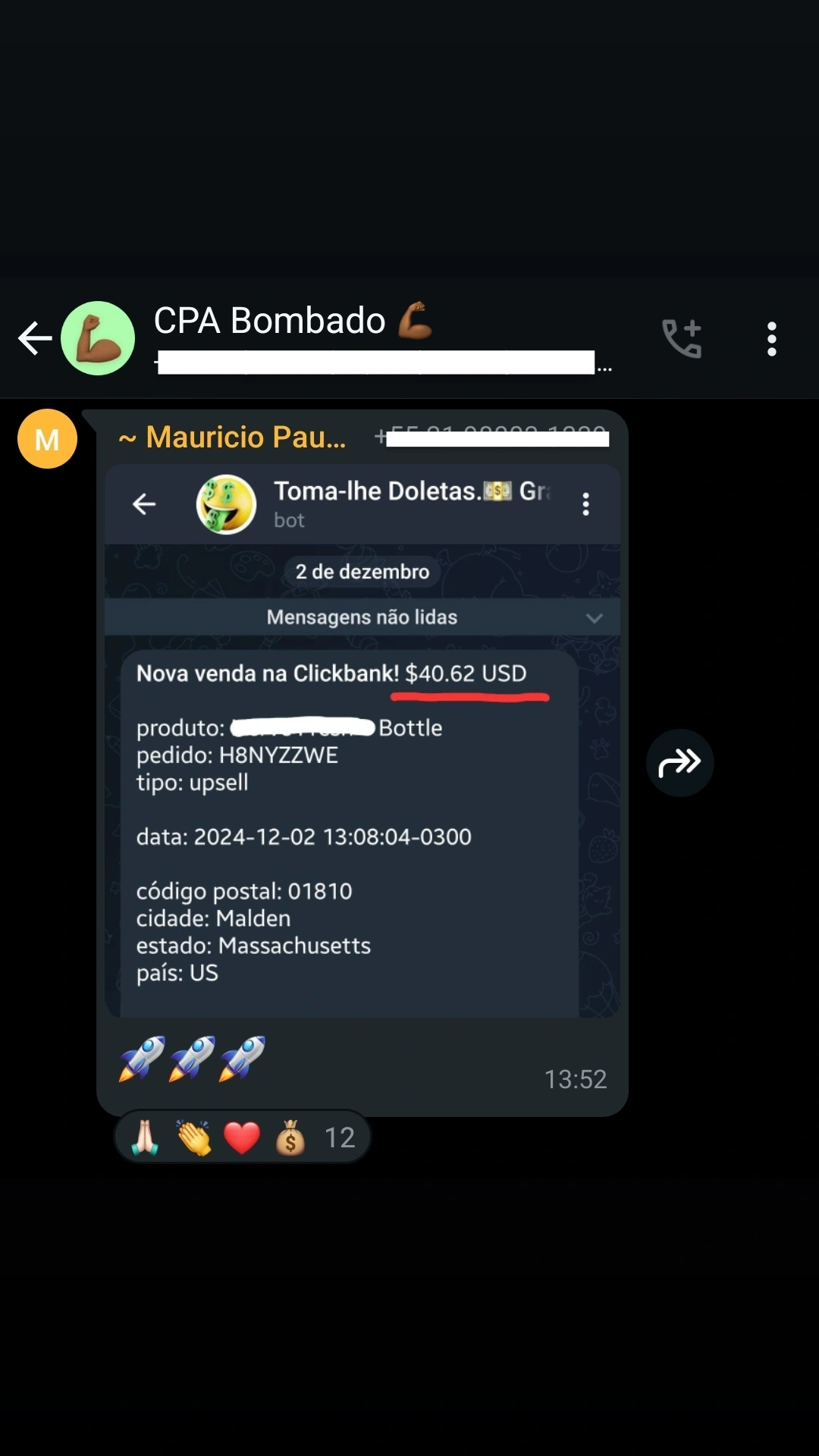View the 12 reactions on the message

point(242,1137)
